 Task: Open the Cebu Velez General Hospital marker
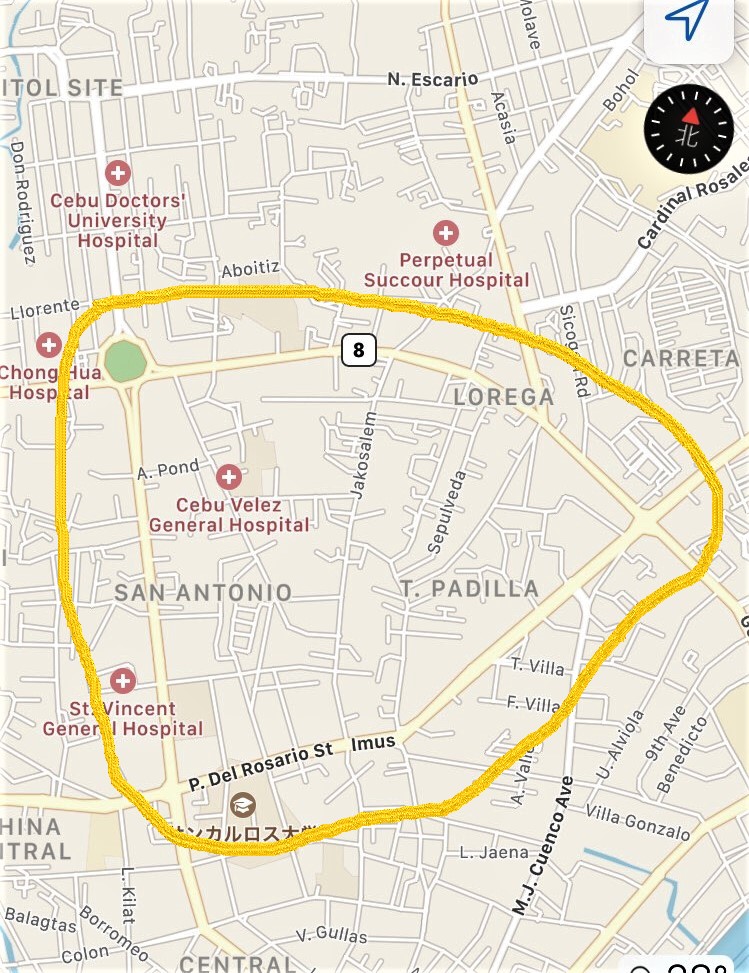click(x=228, y=477)
